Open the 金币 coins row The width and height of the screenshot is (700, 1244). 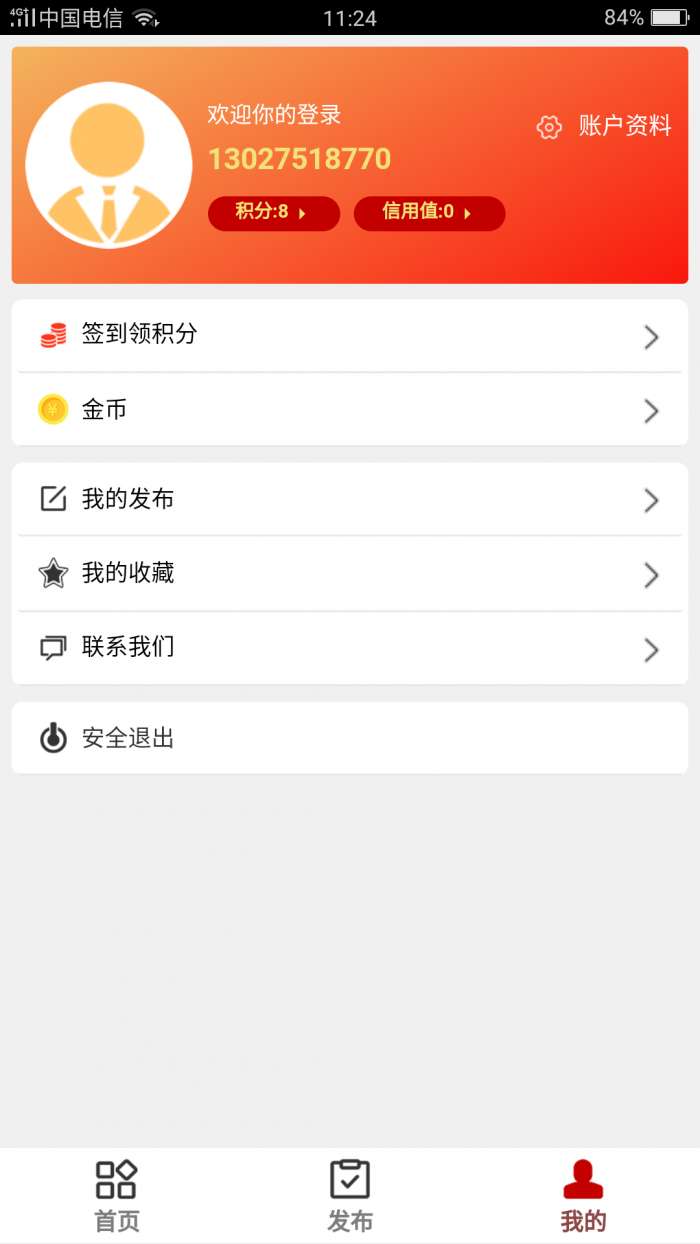pyautogui.click(x=350, y=410)
